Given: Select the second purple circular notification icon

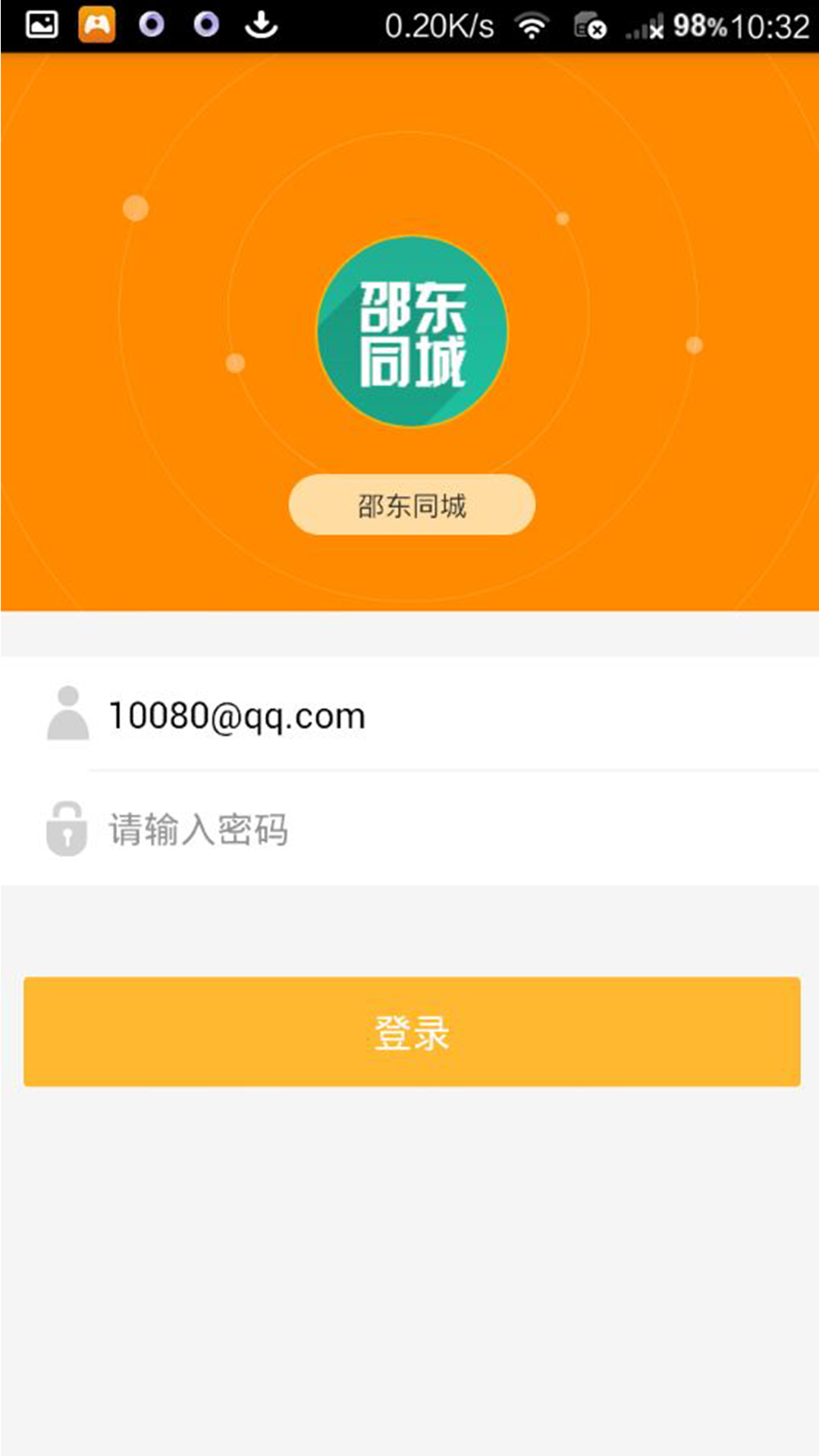Looking at the screenshot, I should (x=205, y=24).
